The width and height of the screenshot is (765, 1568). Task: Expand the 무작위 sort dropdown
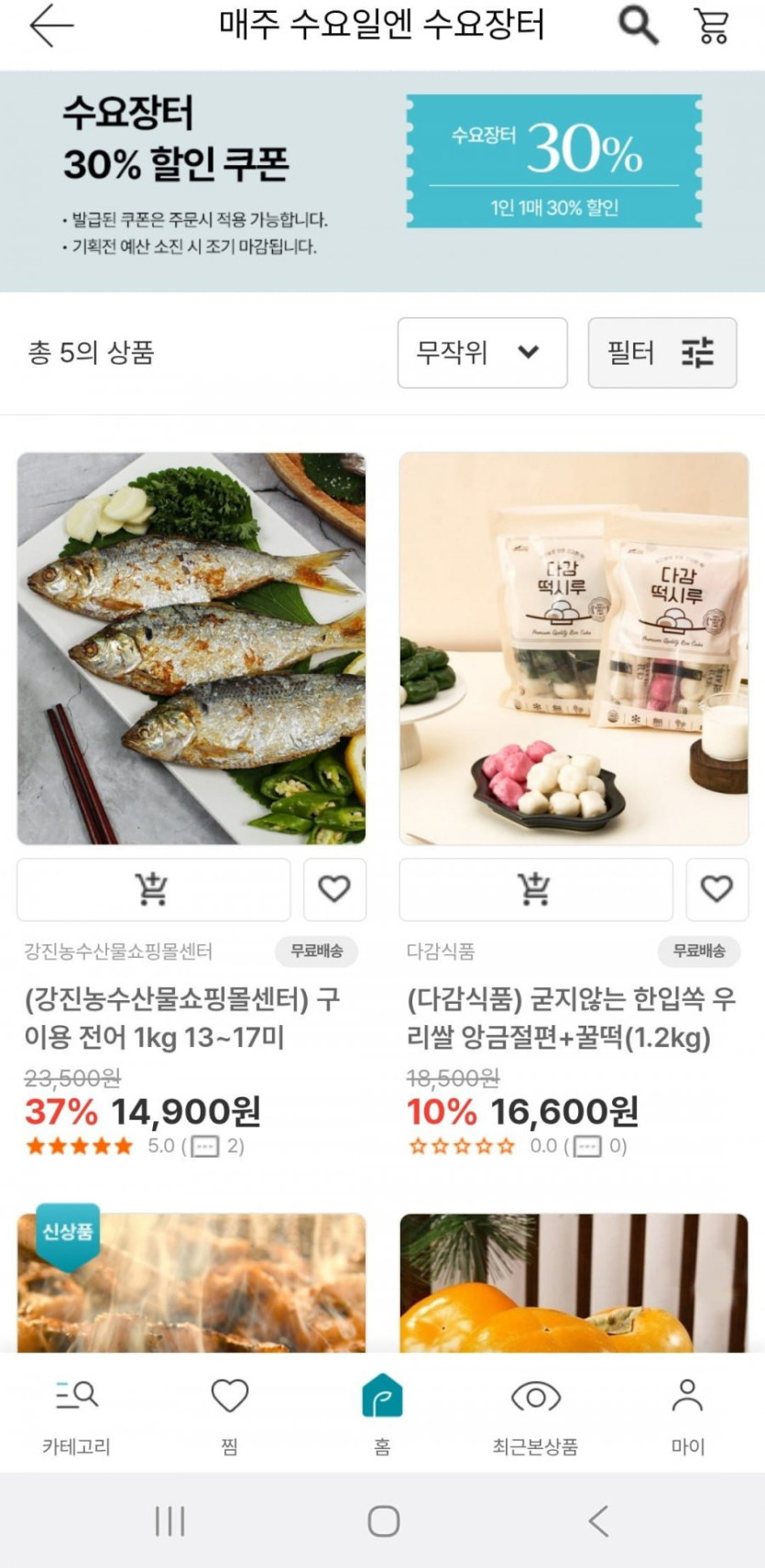click(482, 353)
